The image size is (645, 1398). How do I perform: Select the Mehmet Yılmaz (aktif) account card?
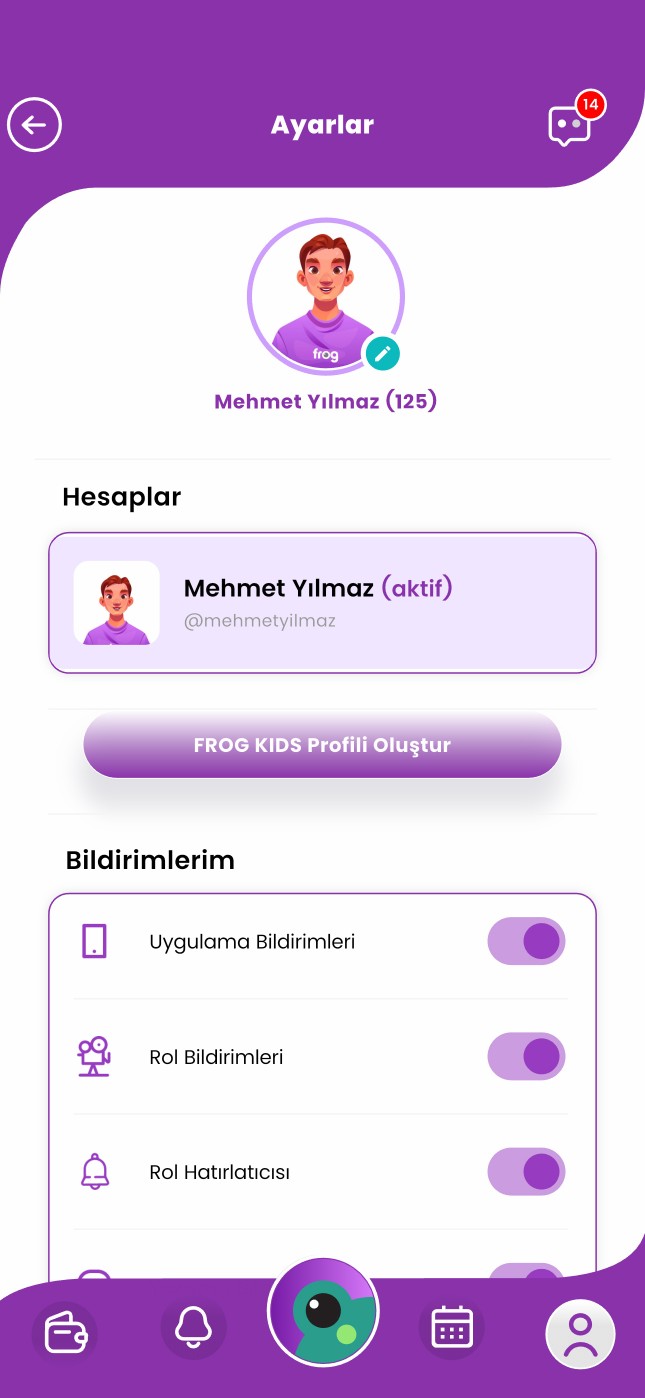click(322, 603)
